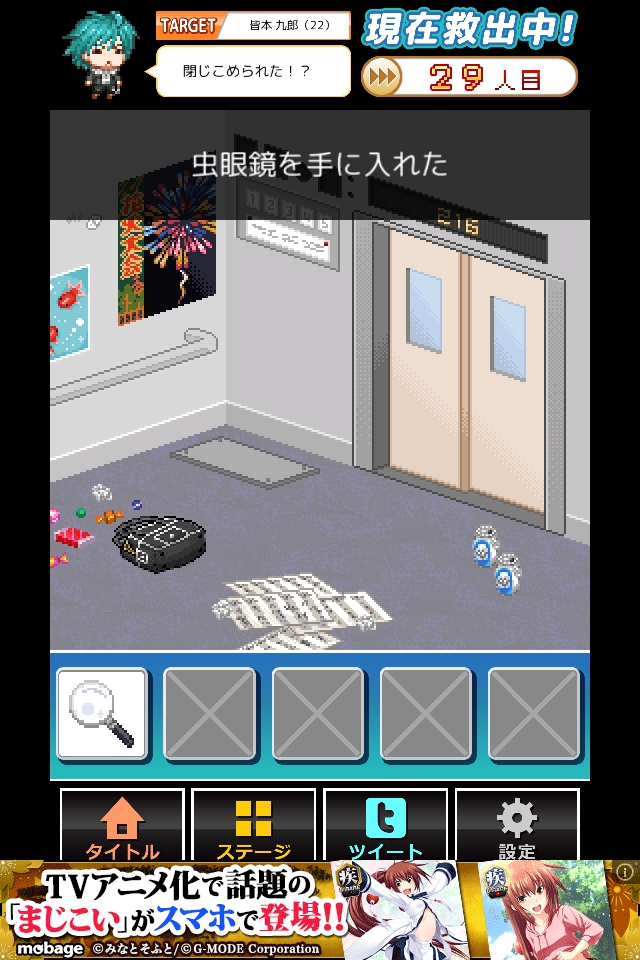Check the blue cans near the door
This screenshot has height=960, width=640.
[498, 562]
